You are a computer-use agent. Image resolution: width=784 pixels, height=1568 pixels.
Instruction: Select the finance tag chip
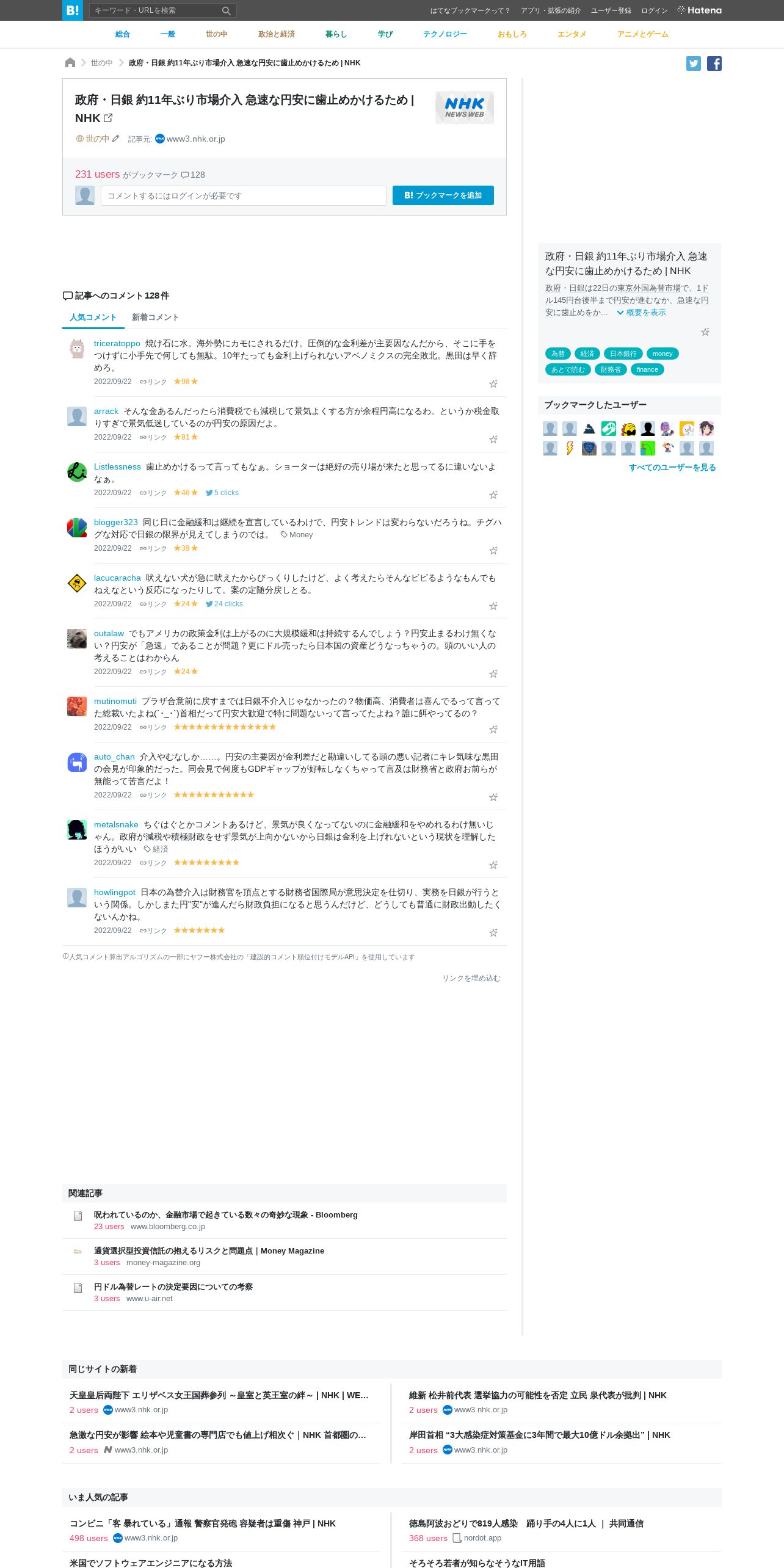click(x=647, y=369)
